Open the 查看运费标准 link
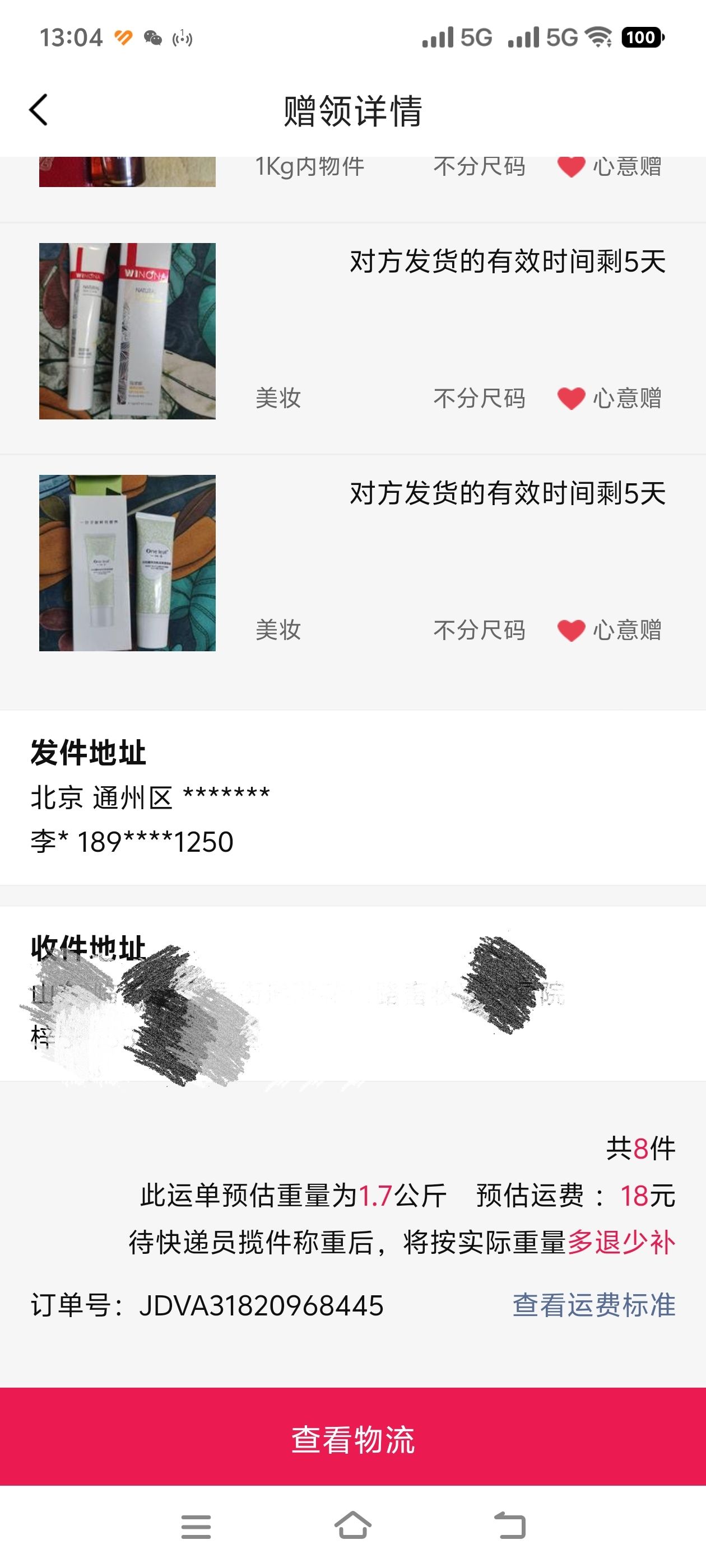The height and width of the screenshot is (1568, 706). (x=594, y=1305)
